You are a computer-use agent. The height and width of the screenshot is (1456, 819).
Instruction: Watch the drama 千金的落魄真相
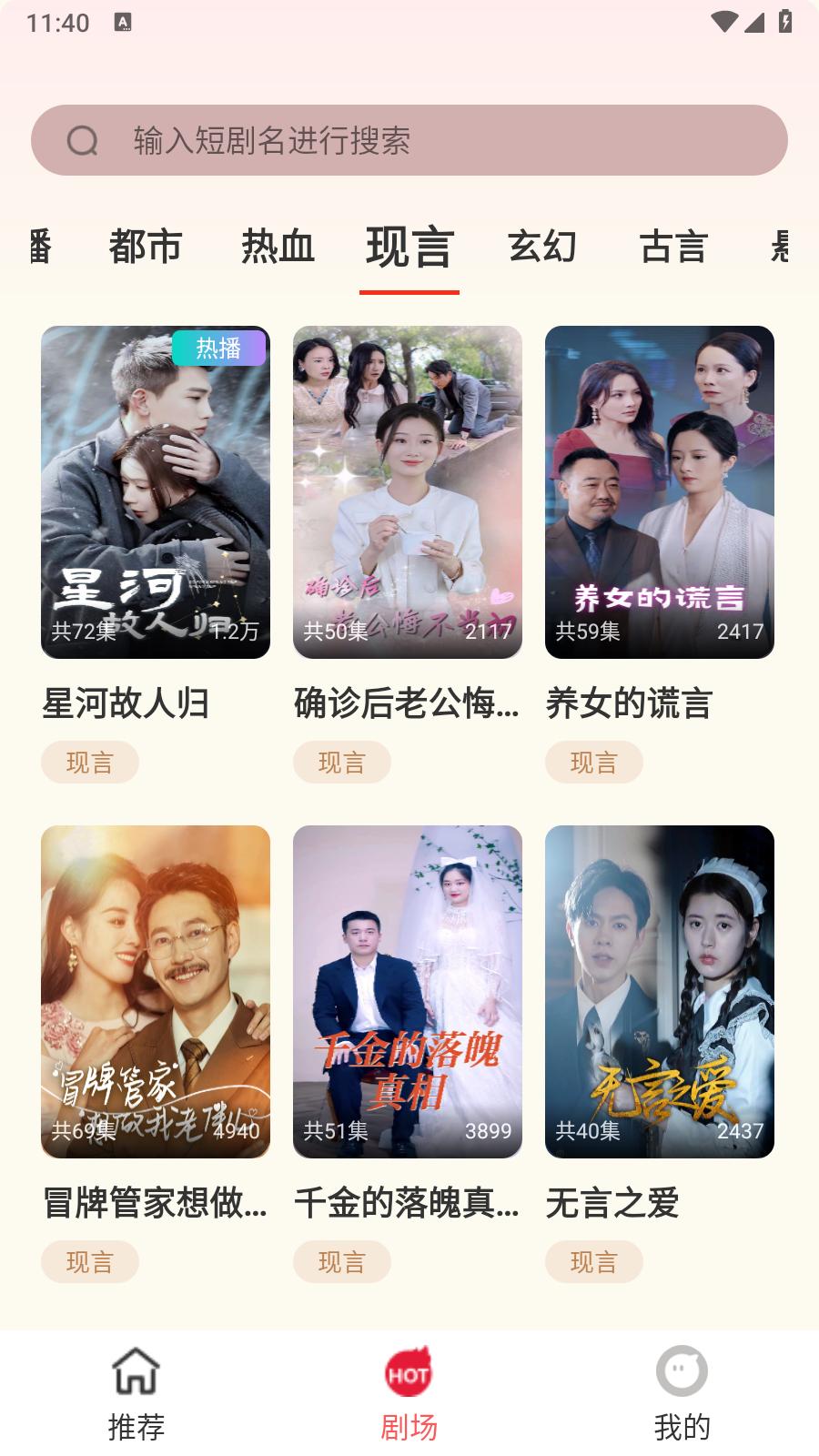pos(408,992)
